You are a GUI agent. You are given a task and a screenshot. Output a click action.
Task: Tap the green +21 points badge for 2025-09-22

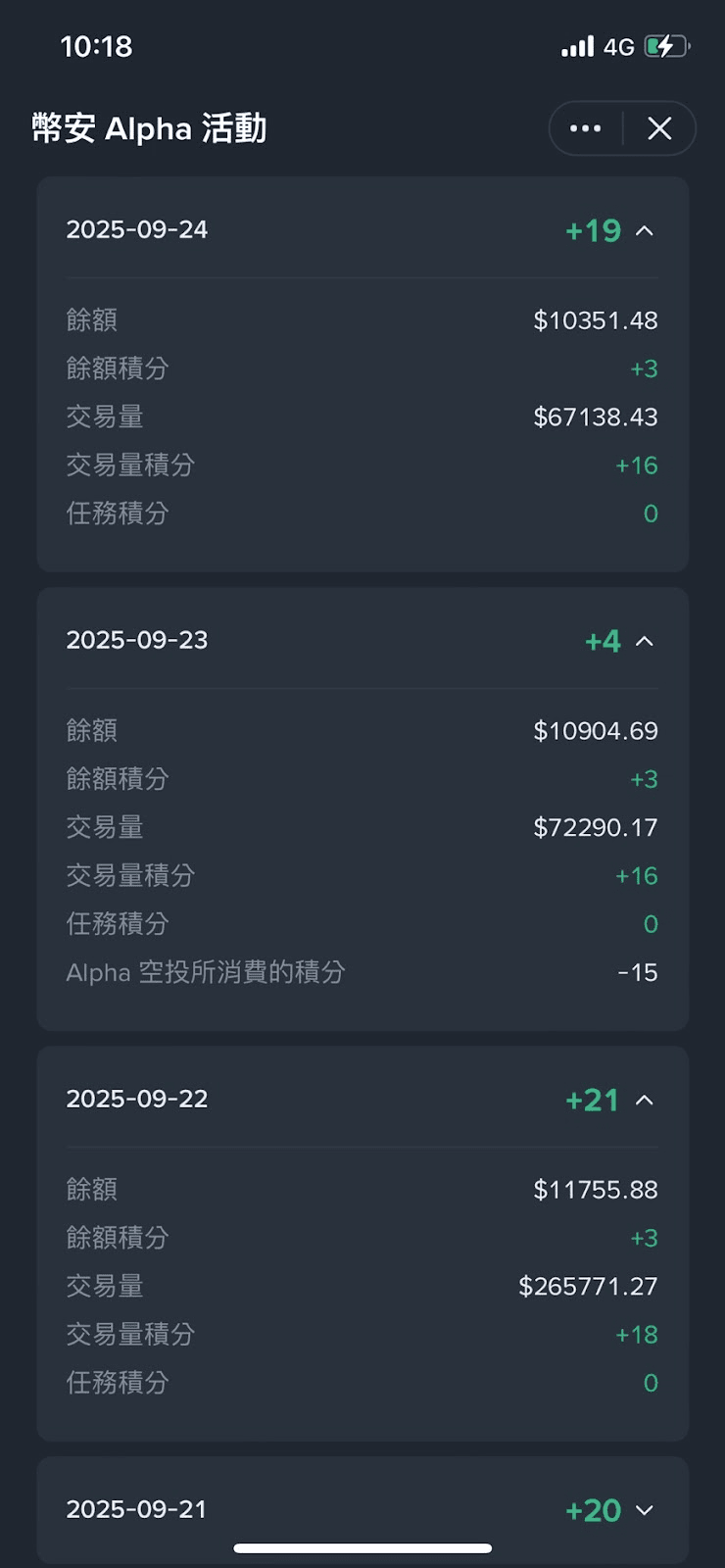591,1100
